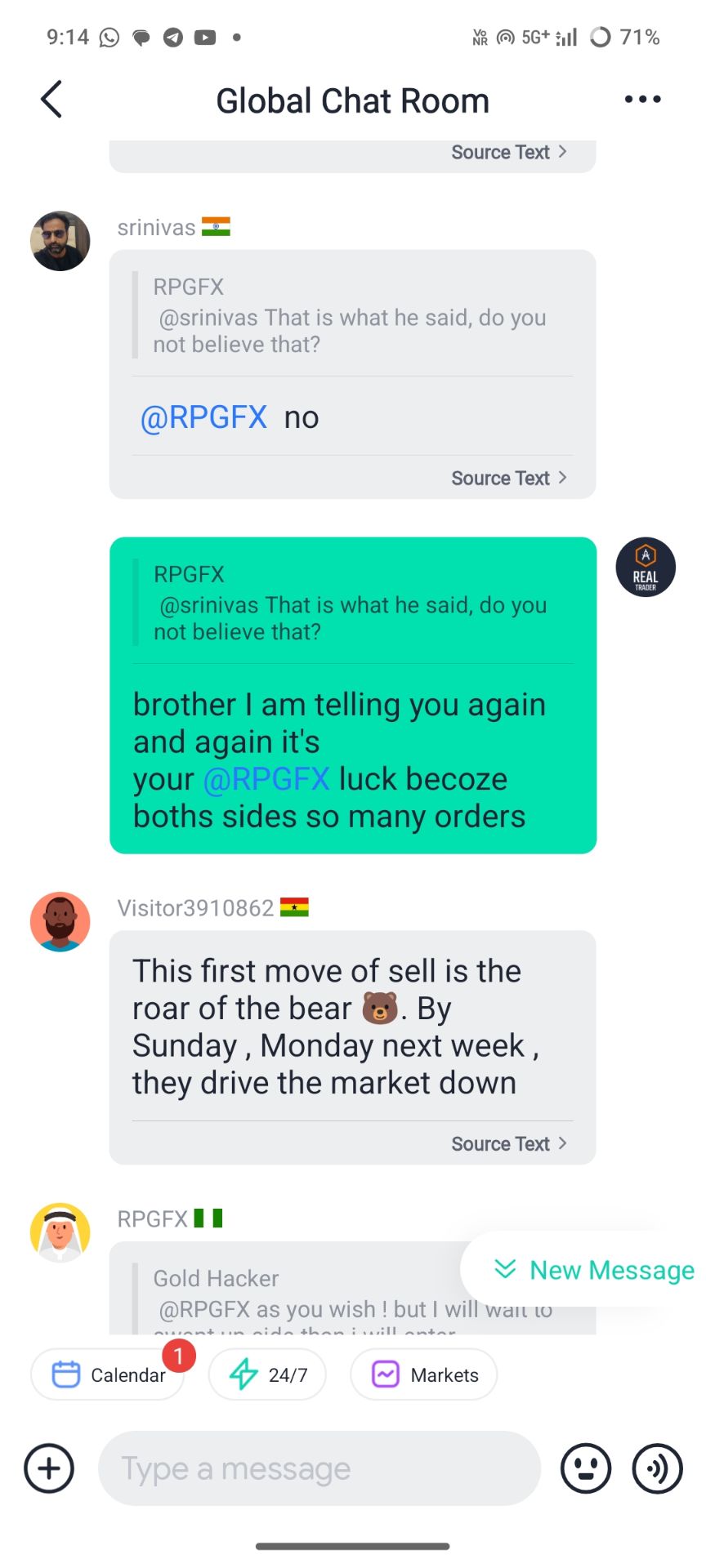Tap the Real Trader avatar
Image resolution: width=706 pixels, height=1568 pixels.
click(x=645, y=568)
